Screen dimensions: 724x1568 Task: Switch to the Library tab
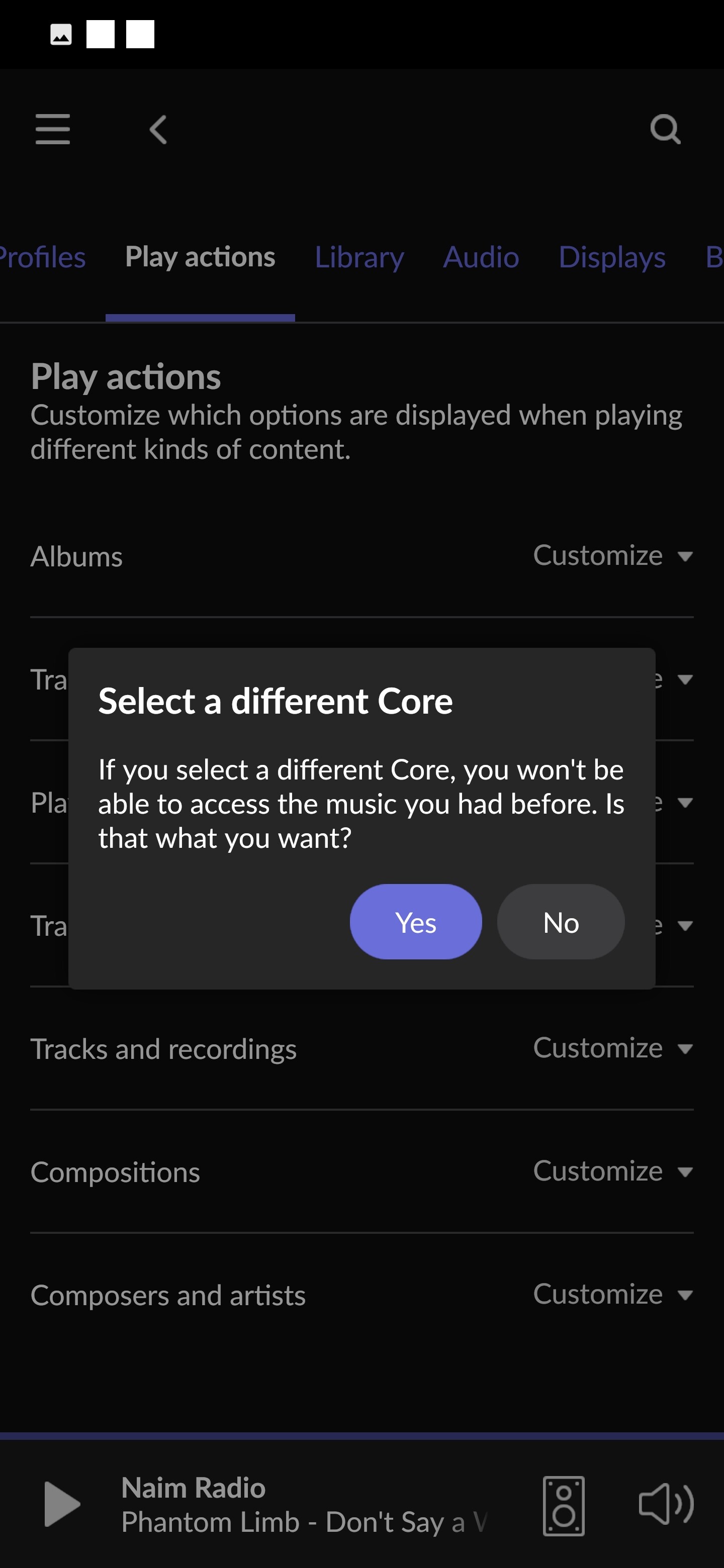[x=359, y=257]
